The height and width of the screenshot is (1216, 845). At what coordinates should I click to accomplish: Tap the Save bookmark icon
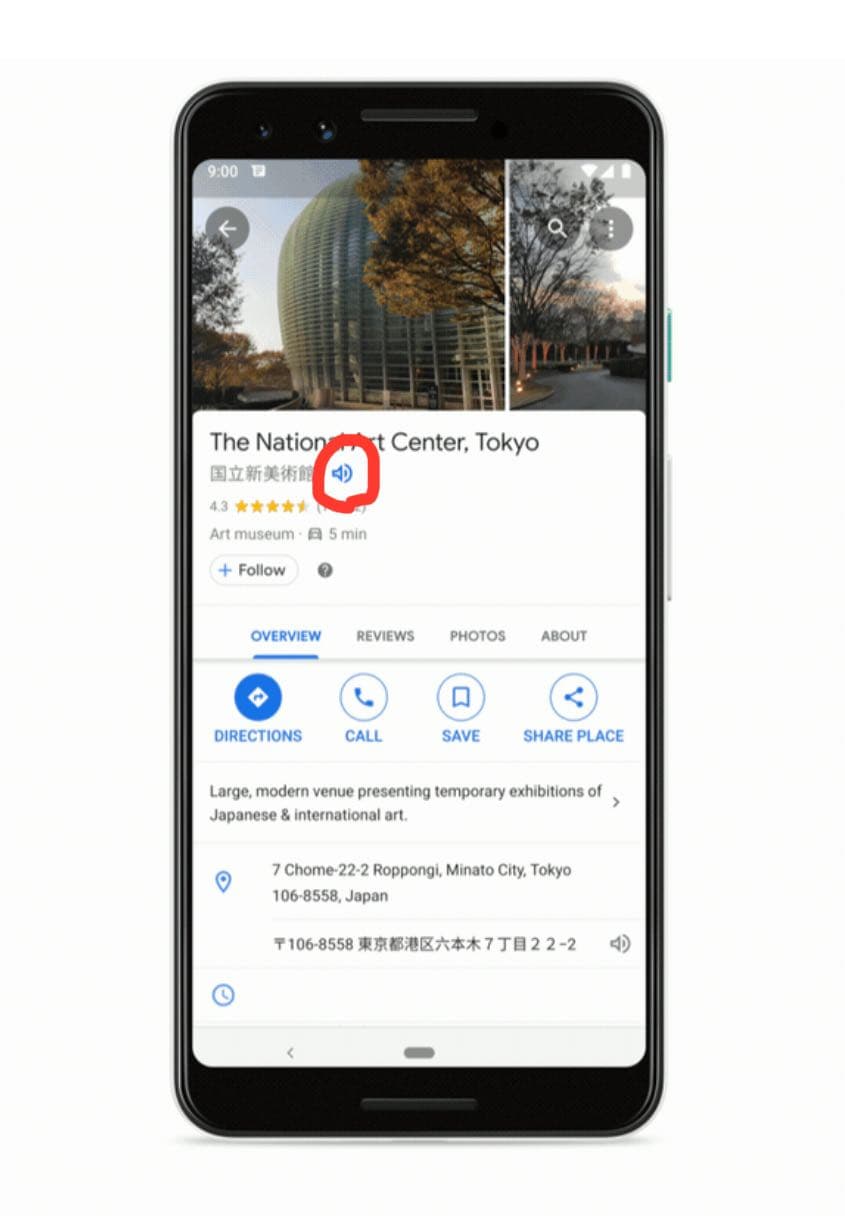click(461, 697)
